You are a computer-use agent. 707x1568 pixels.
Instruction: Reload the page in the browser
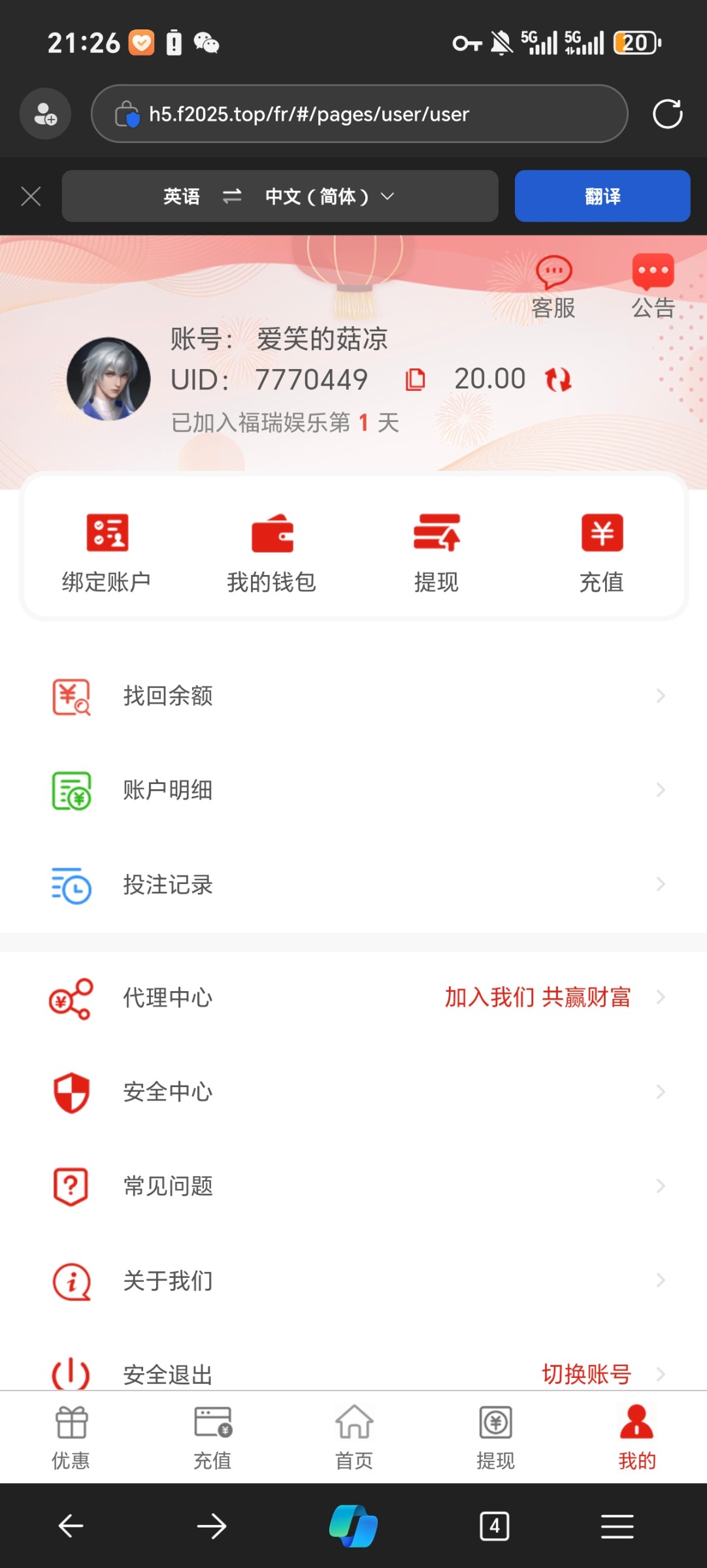click(x=667, y=114)
